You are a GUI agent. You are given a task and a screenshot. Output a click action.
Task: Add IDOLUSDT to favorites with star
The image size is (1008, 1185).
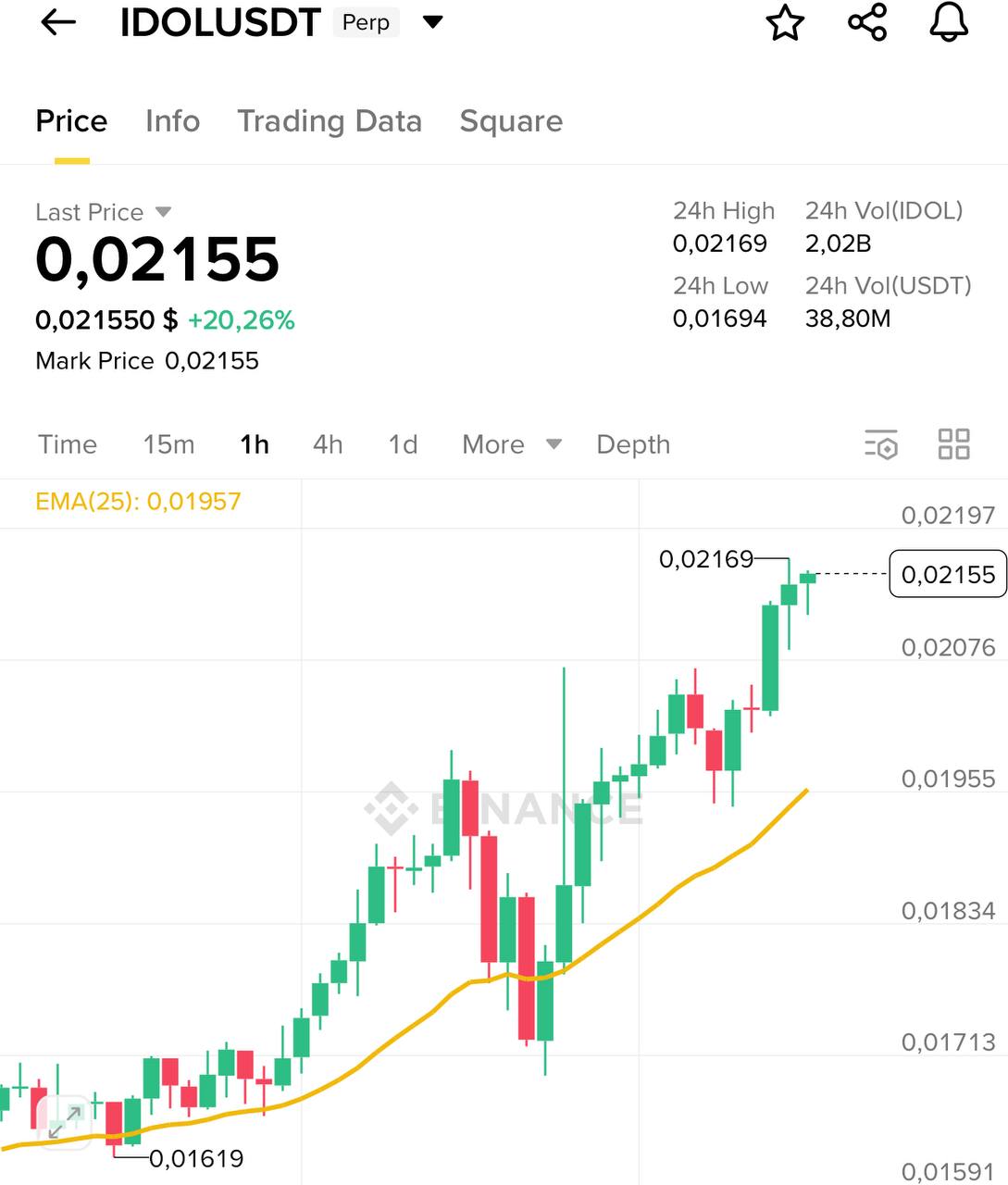(x=785, y=22)
